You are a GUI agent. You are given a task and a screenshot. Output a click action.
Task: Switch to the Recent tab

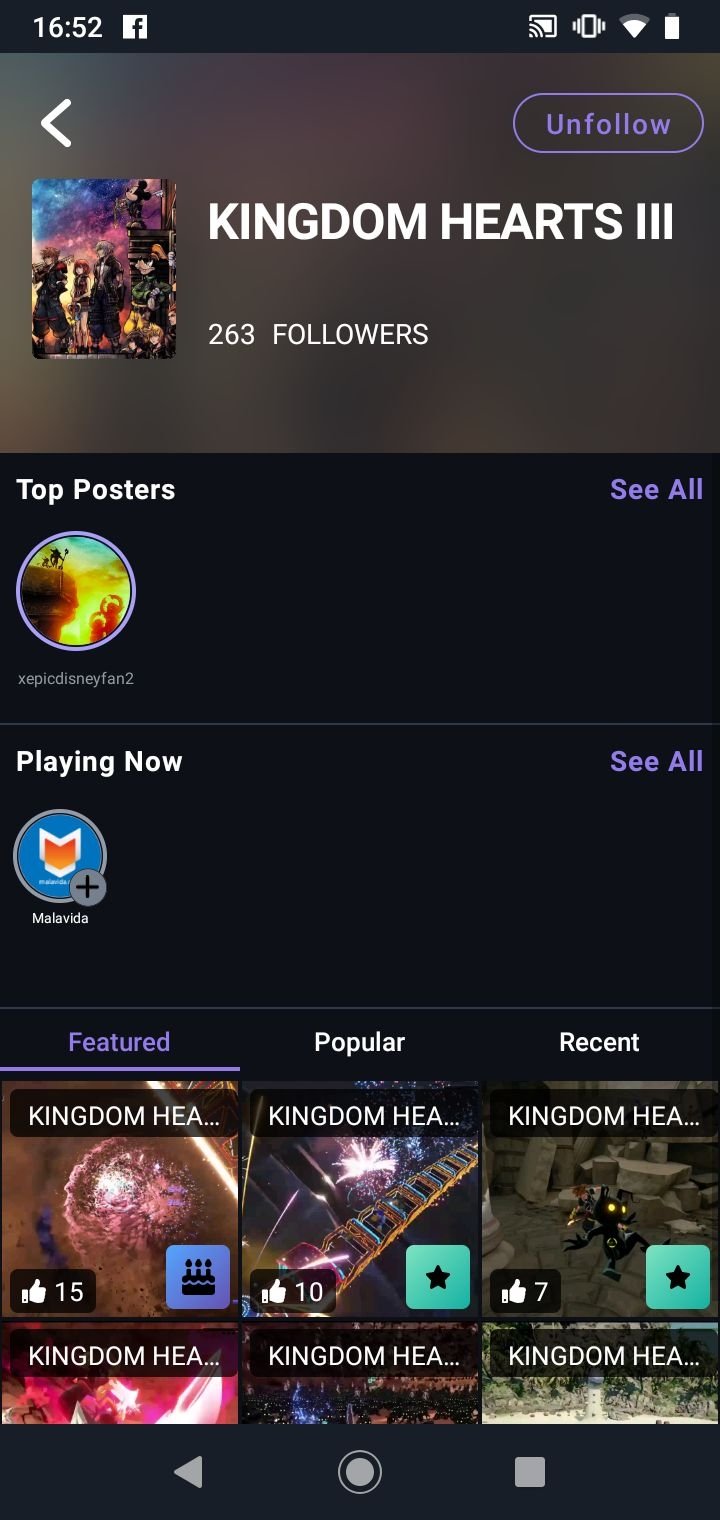pos(599,1042)
